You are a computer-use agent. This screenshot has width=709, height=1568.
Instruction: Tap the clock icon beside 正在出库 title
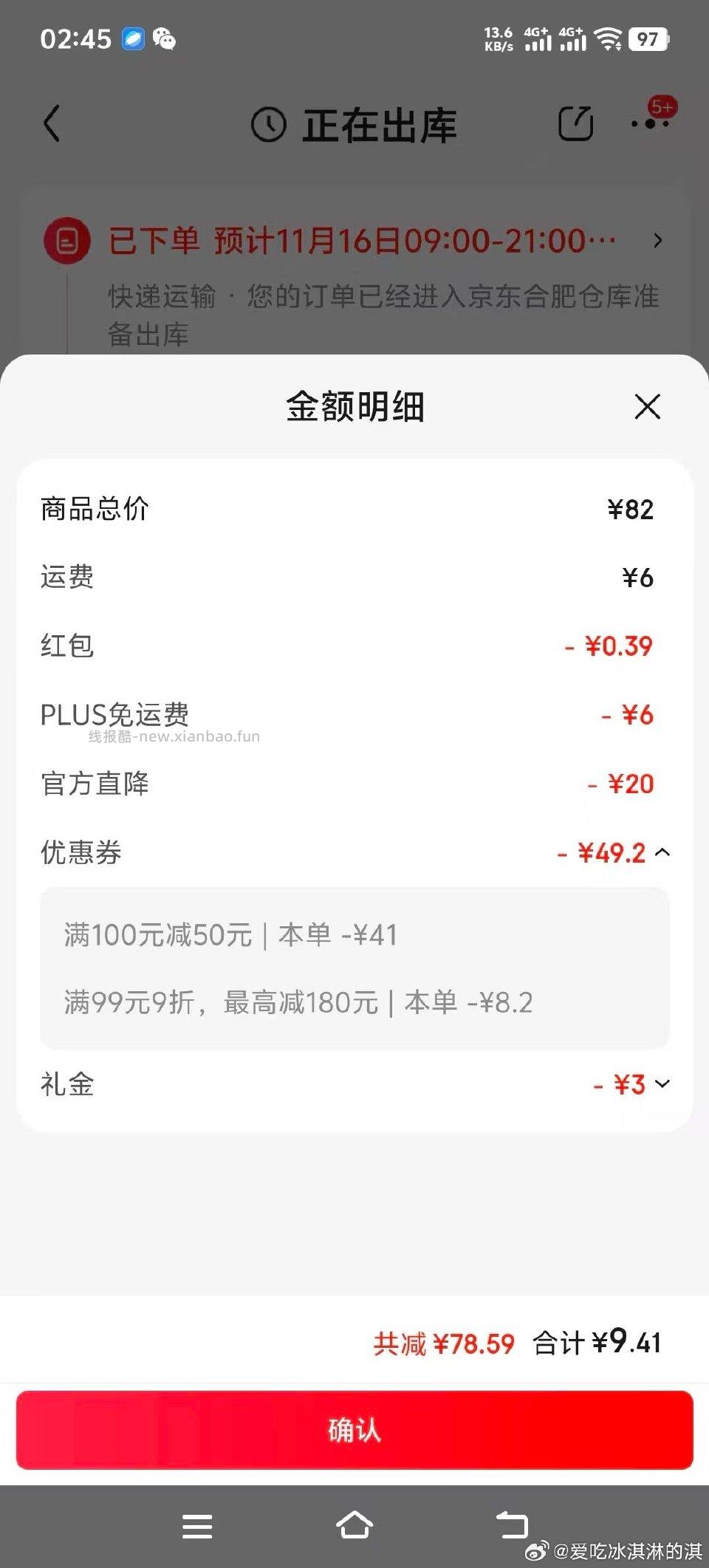[270, 124]
